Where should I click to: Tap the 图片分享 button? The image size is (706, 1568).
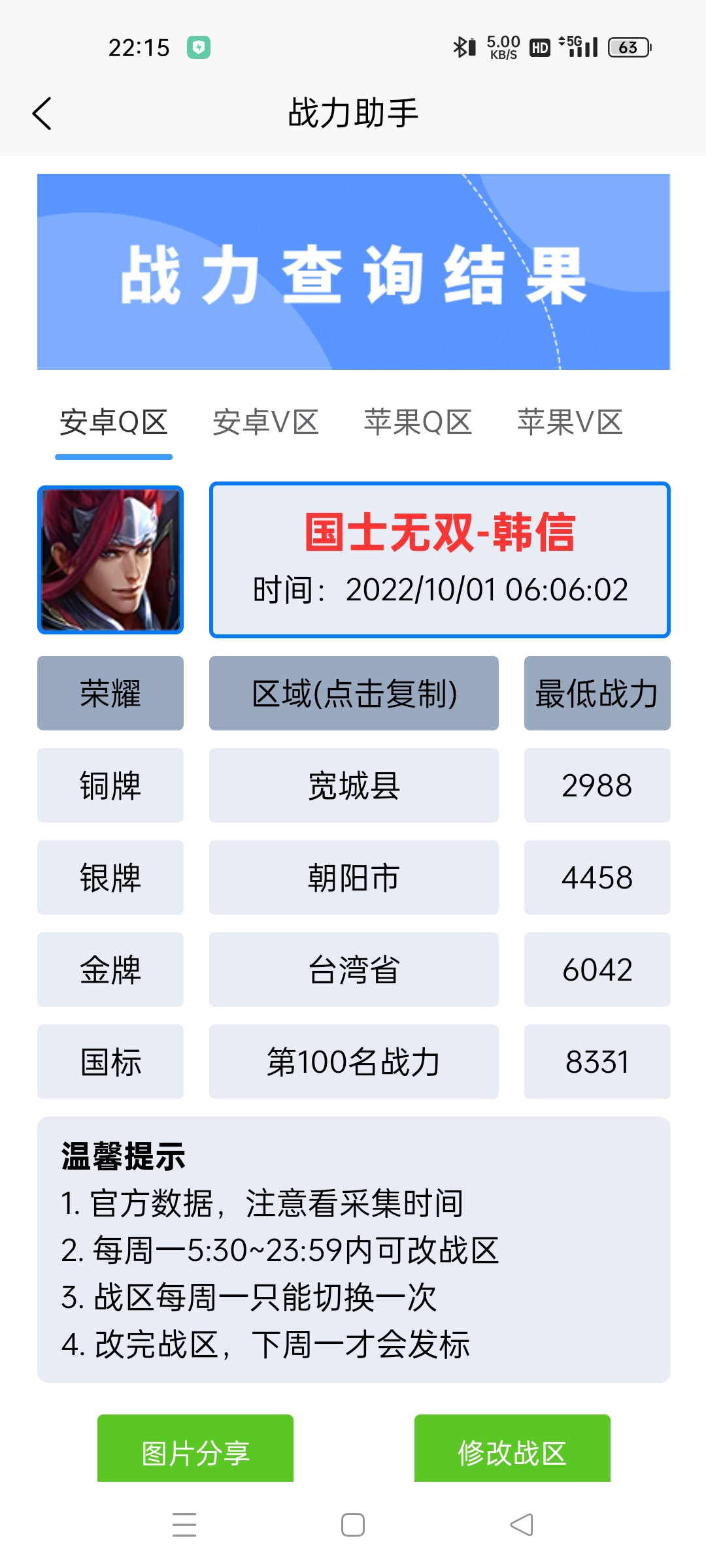tap(195, 1452)
